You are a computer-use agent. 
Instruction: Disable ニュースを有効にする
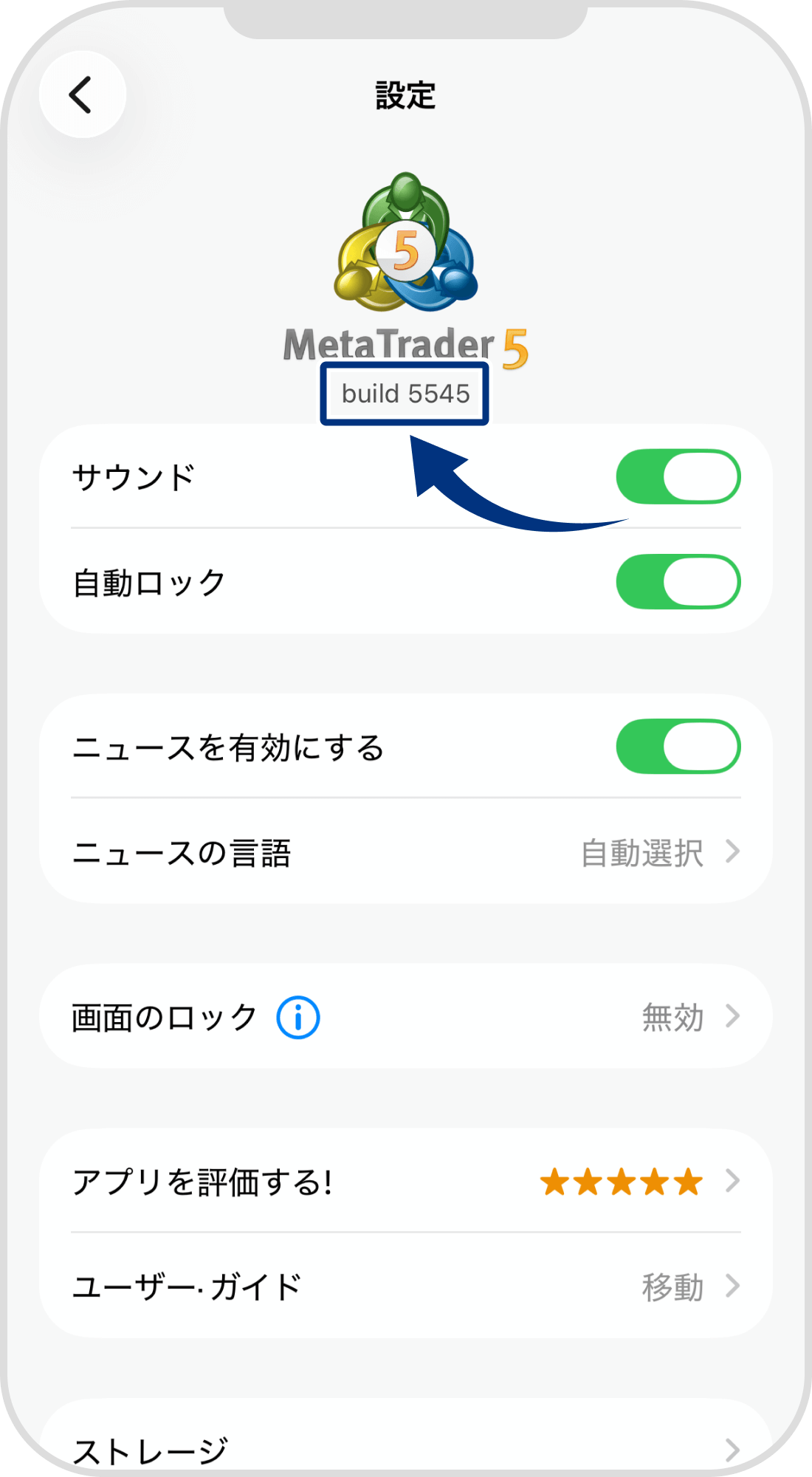pyautogui.click(x=678, y=747)
